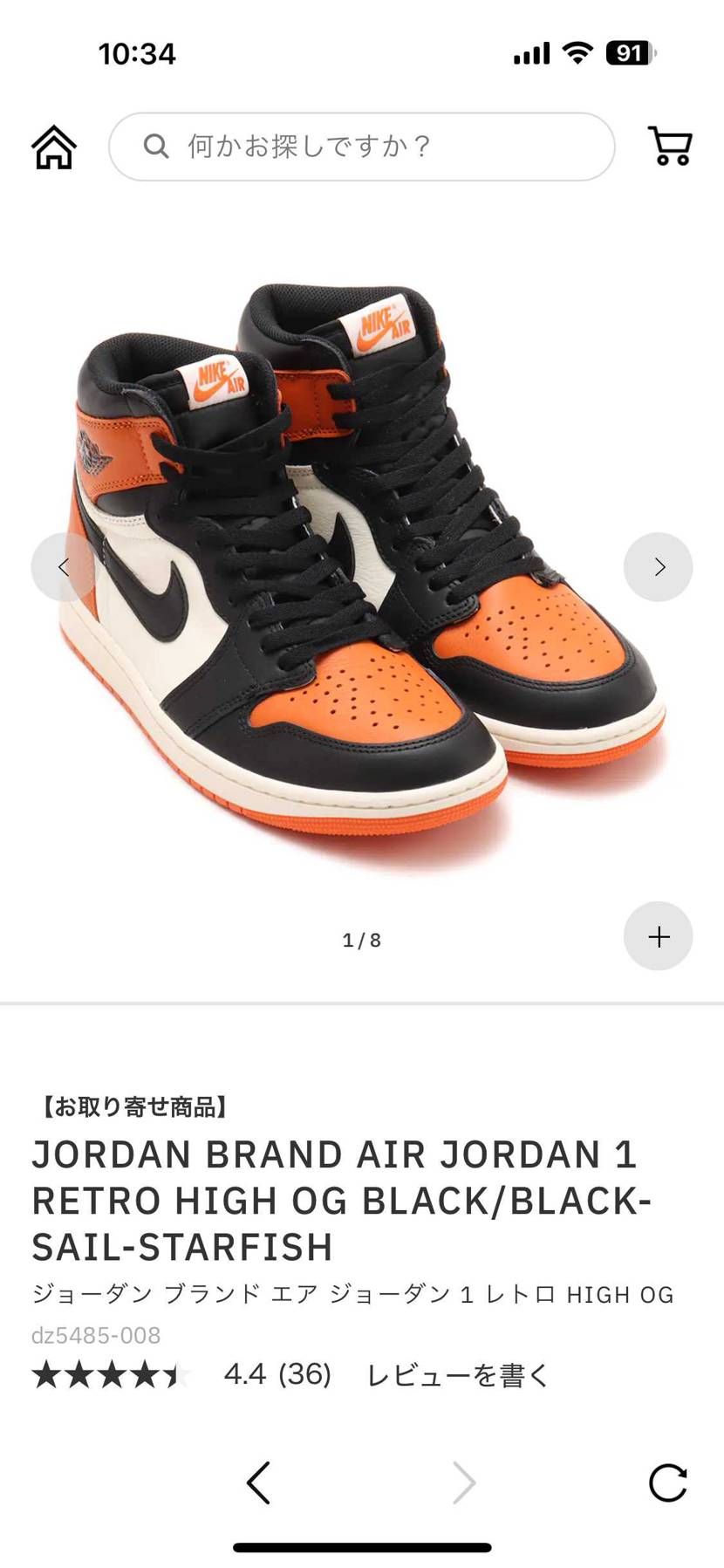Open the Air Jordan 1 product photo
The image size is (724, 1568).
(x=362, y=567)
